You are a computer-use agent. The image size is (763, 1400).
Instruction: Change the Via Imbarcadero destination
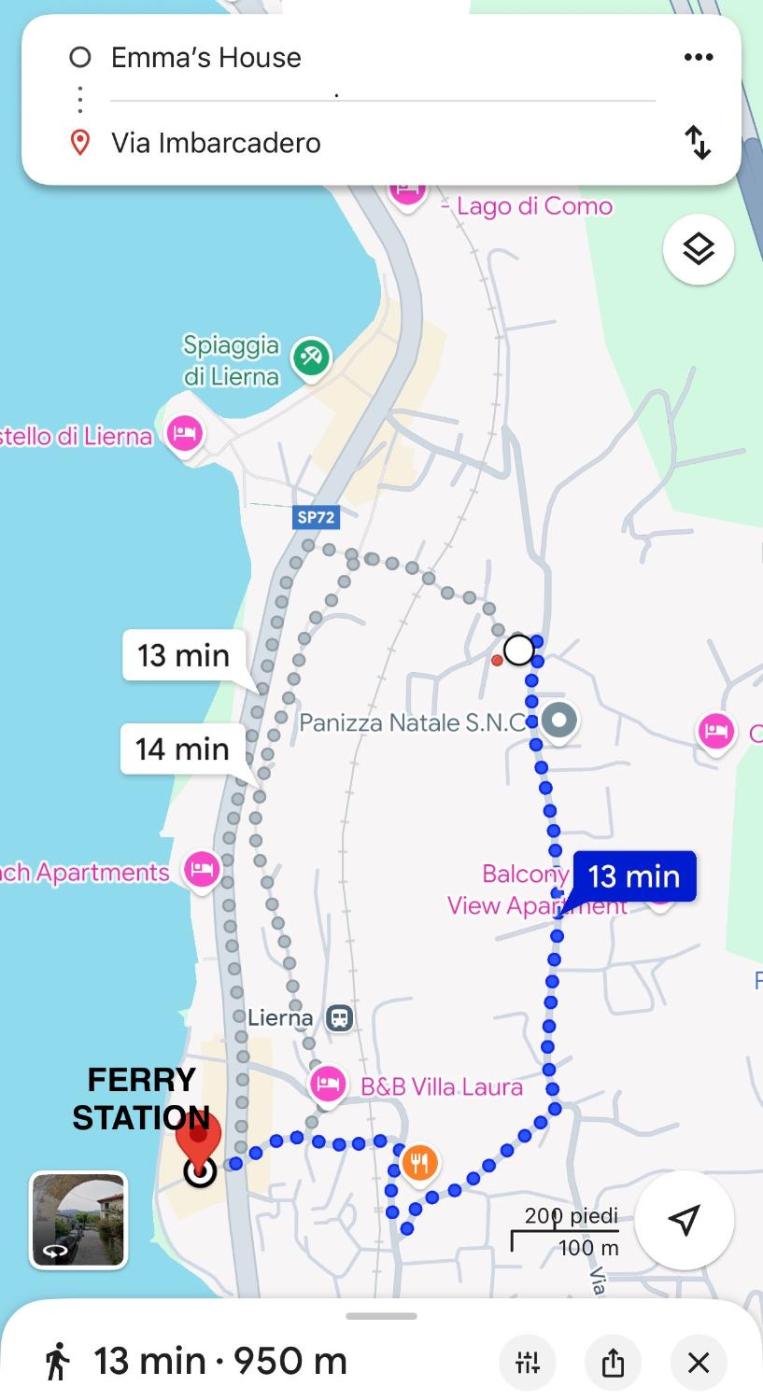[215, 143]
